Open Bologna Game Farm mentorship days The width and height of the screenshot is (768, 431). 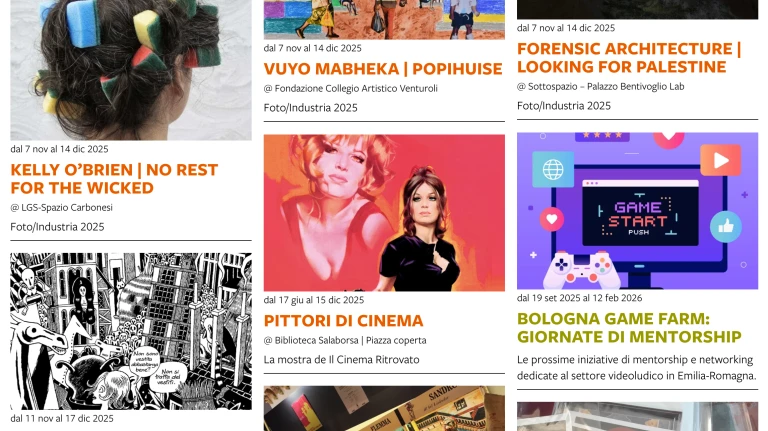(x=629, y=327)
